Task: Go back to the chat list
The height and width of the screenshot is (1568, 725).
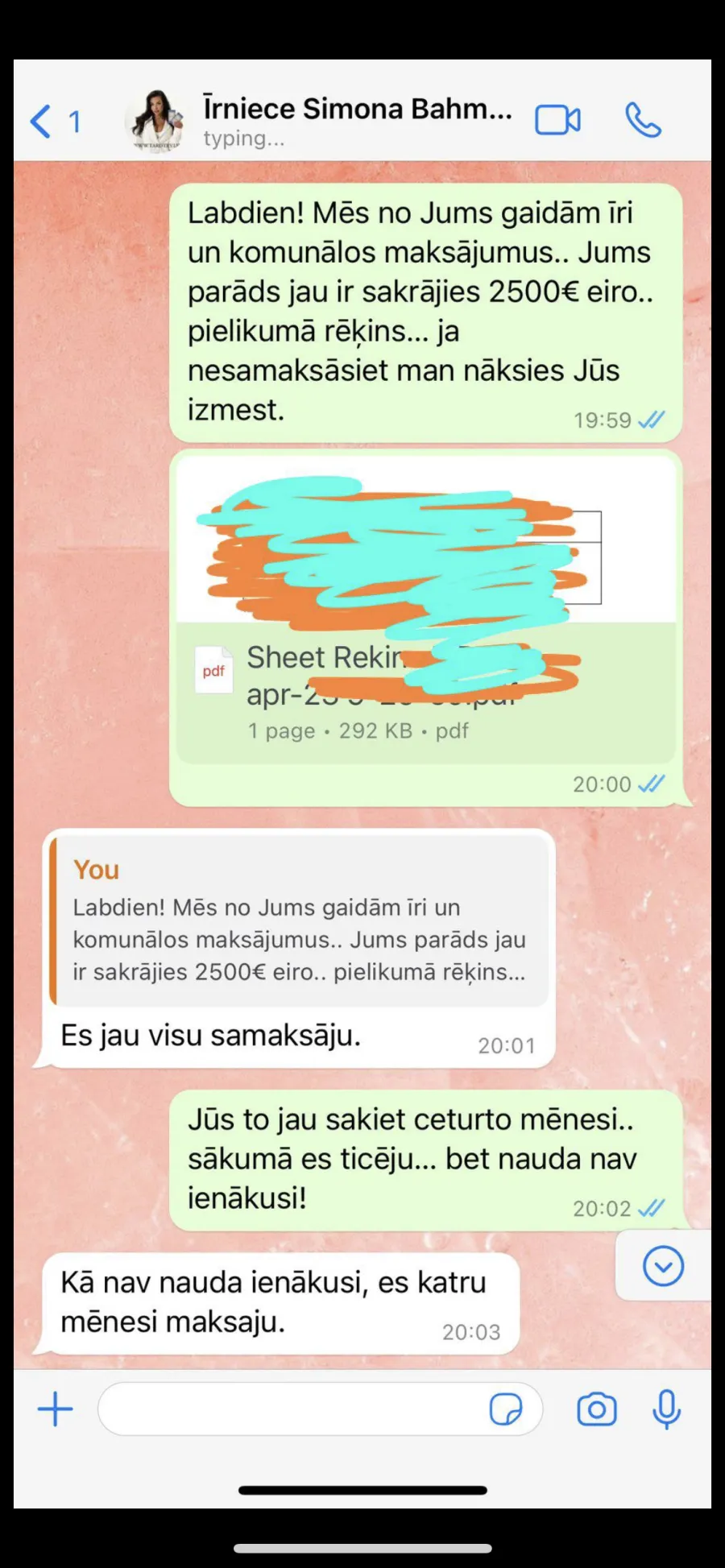Action: (55, 122)
